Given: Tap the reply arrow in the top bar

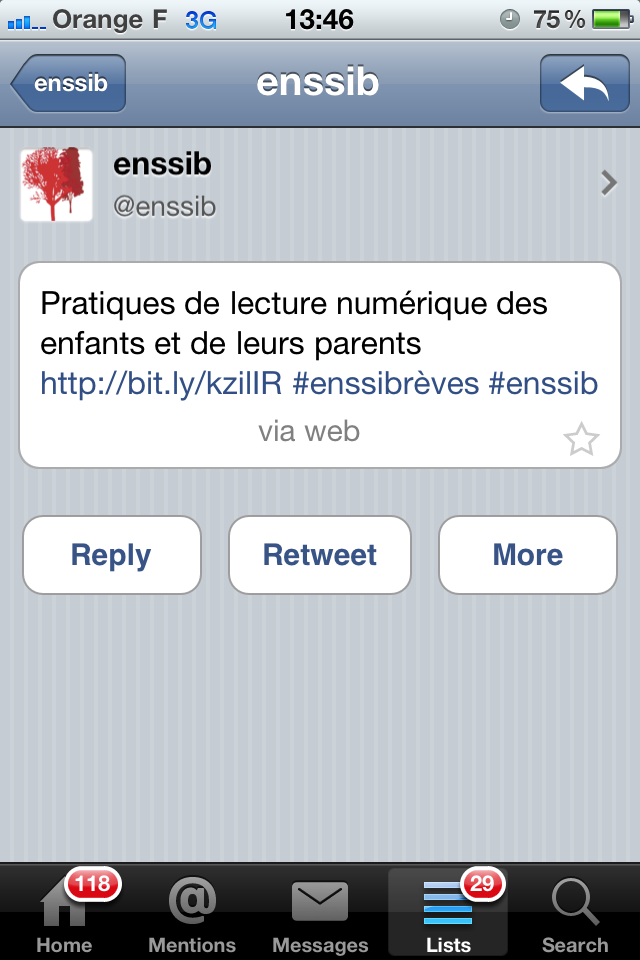Looking at the screenshot, I should 584,84.
